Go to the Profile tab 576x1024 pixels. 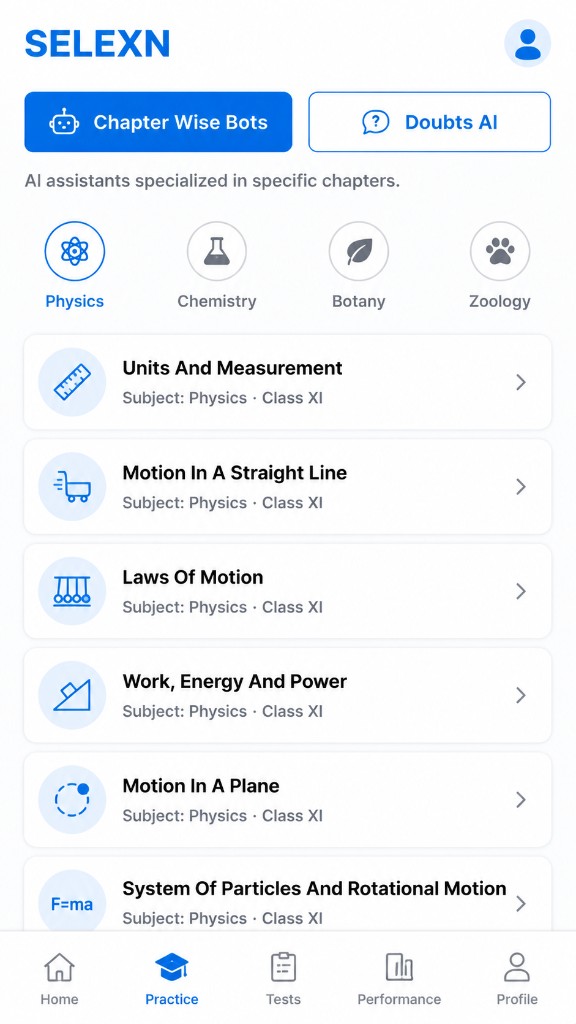click(x=517, y=979)
